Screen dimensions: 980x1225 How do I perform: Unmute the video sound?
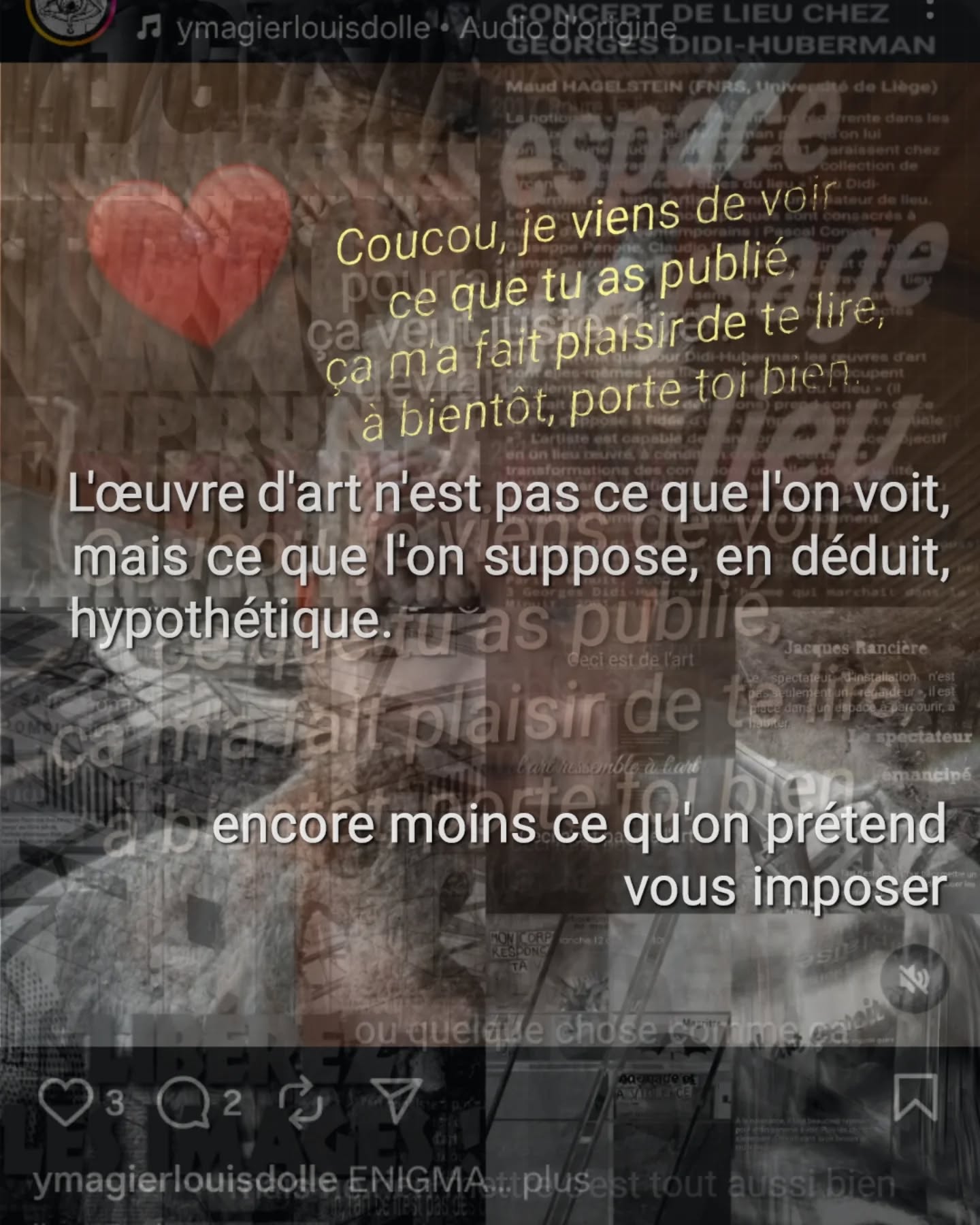coord(914,979)
